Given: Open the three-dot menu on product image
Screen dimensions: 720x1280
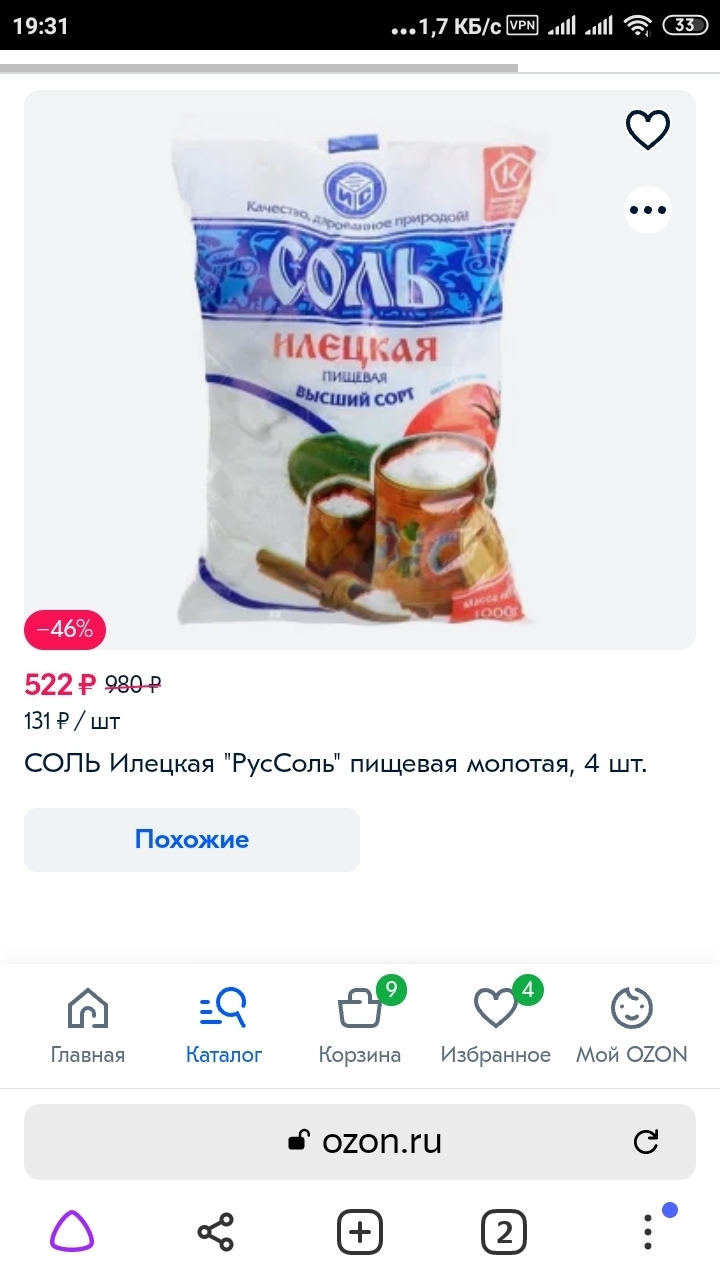Looking at the screenshot, I should (x=647, y=210).
